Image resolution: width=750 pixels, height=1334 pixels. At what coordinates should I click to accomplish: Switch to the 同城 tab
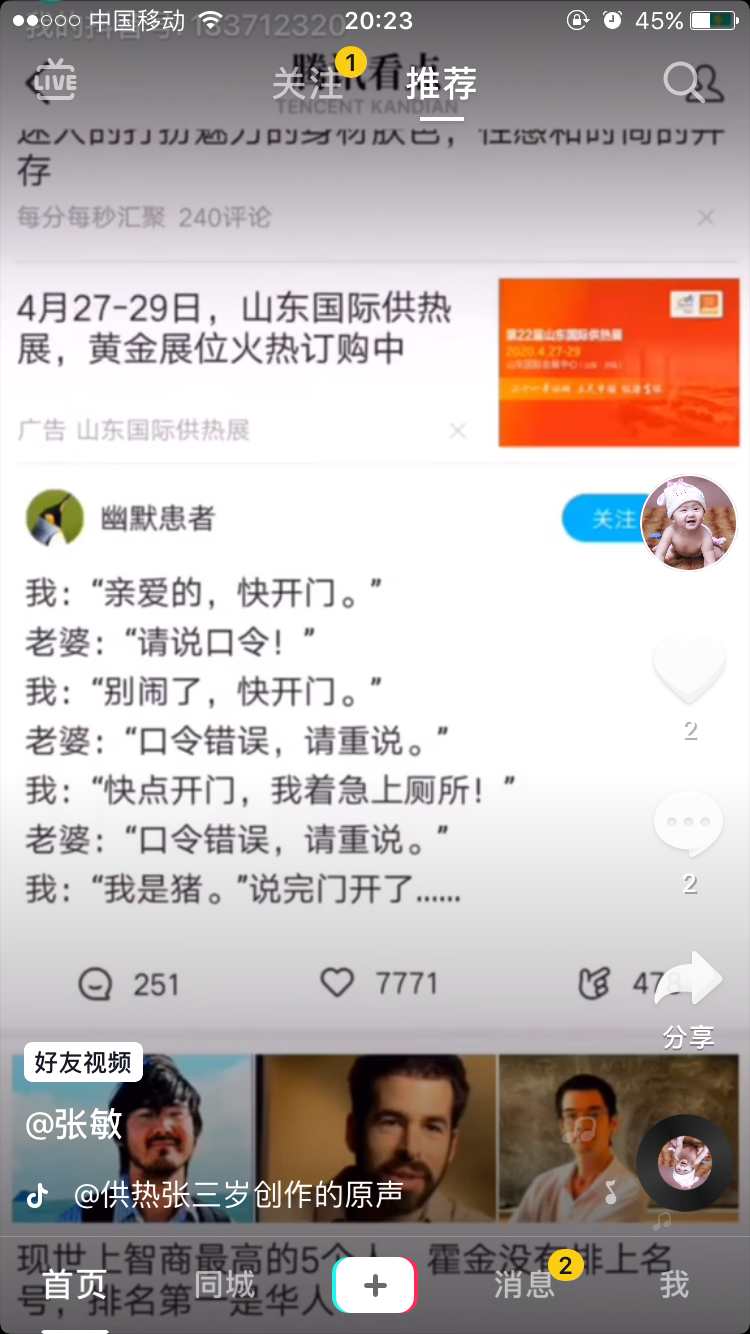224,1284
